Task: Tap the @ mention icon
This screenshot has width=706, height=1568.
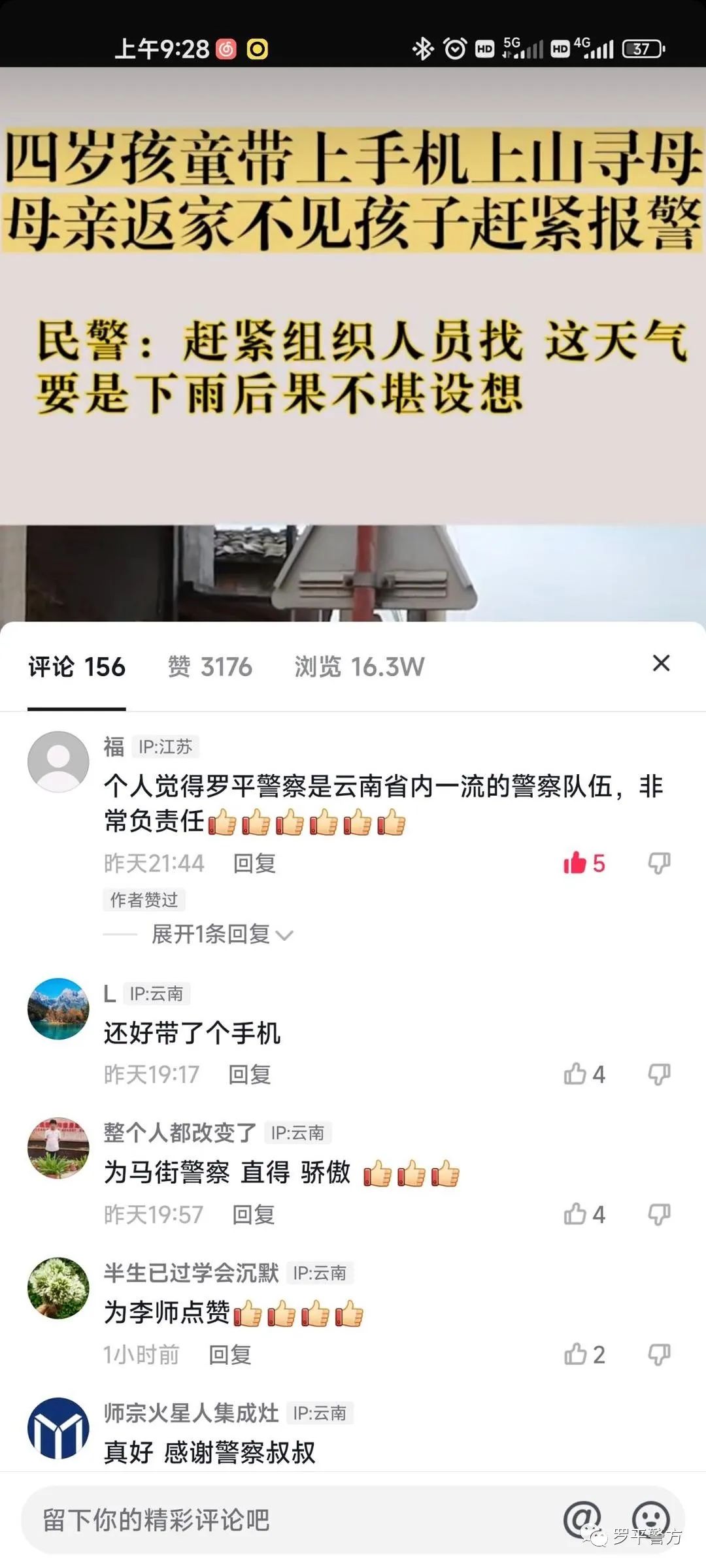Action: (582, 1519)
